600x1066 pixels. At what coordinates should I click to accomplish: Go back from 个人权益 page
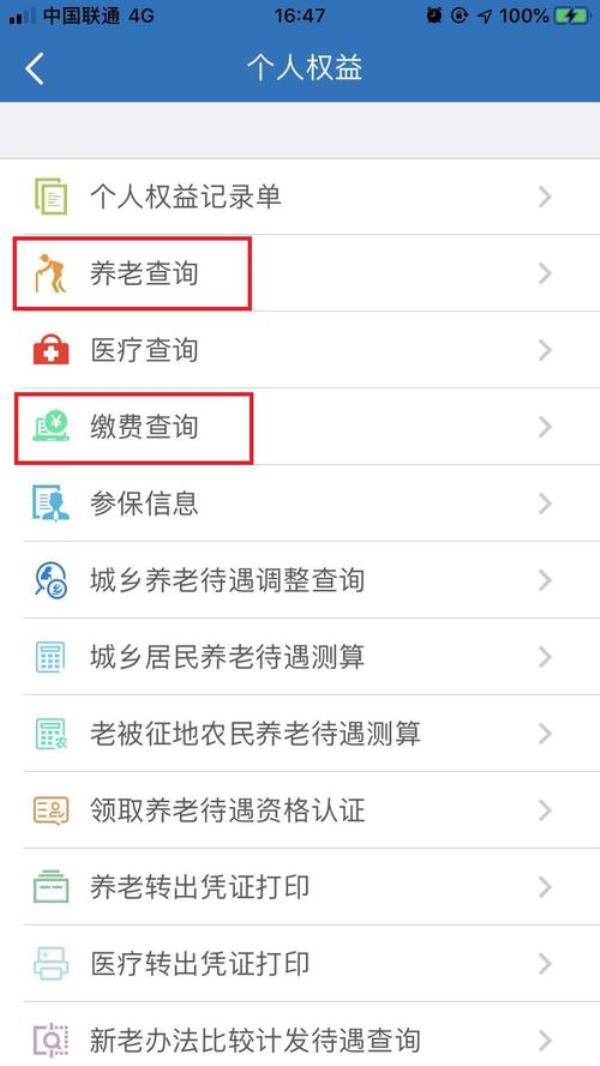[35, 68]
